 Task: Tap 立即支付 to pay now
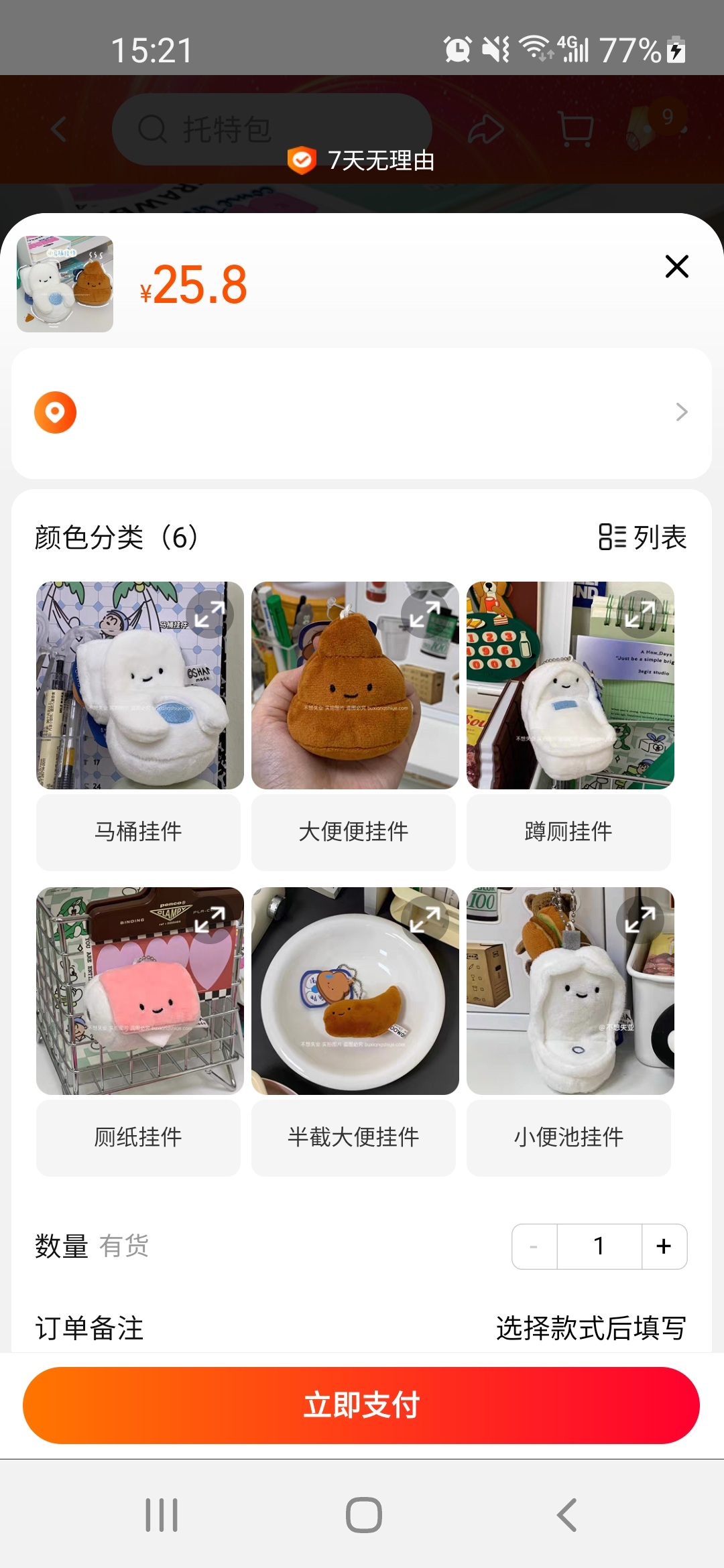[x=361, y=1404]
